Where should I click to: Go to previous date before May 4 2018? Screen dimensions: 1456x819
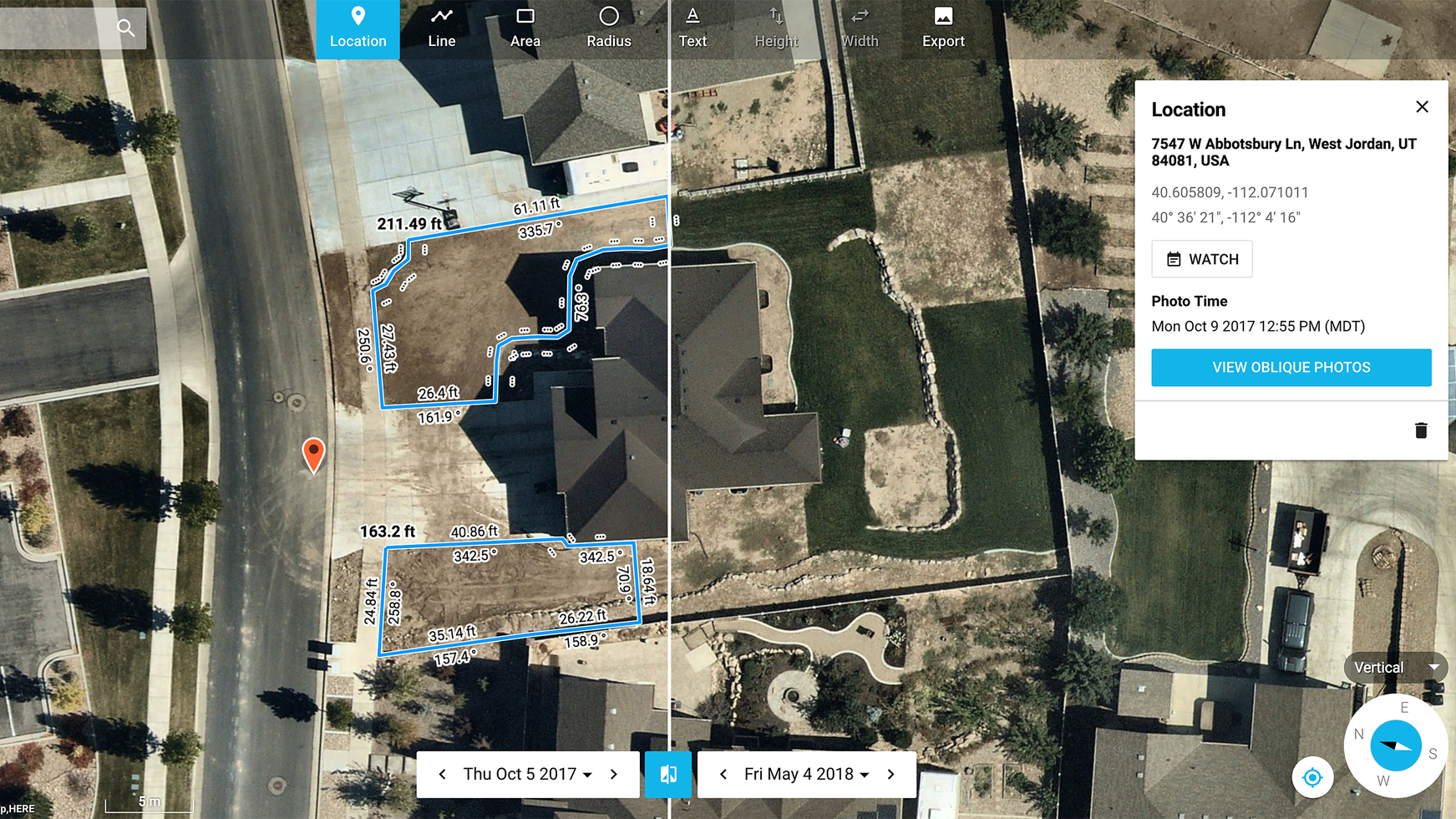723,775
